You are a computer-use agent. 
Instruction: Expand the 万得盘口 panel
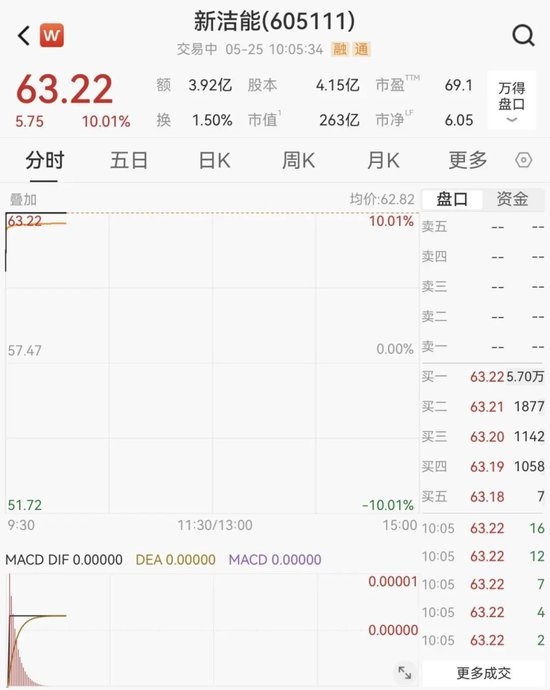511,100
